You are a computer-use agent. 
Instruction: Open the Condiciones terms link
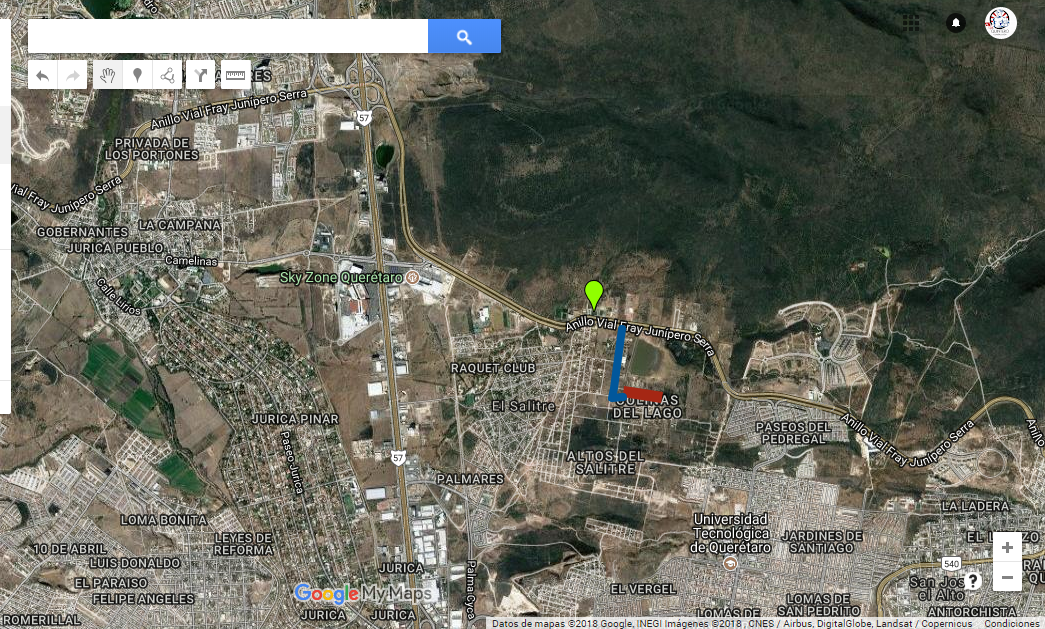click(x=1012, y=623)
